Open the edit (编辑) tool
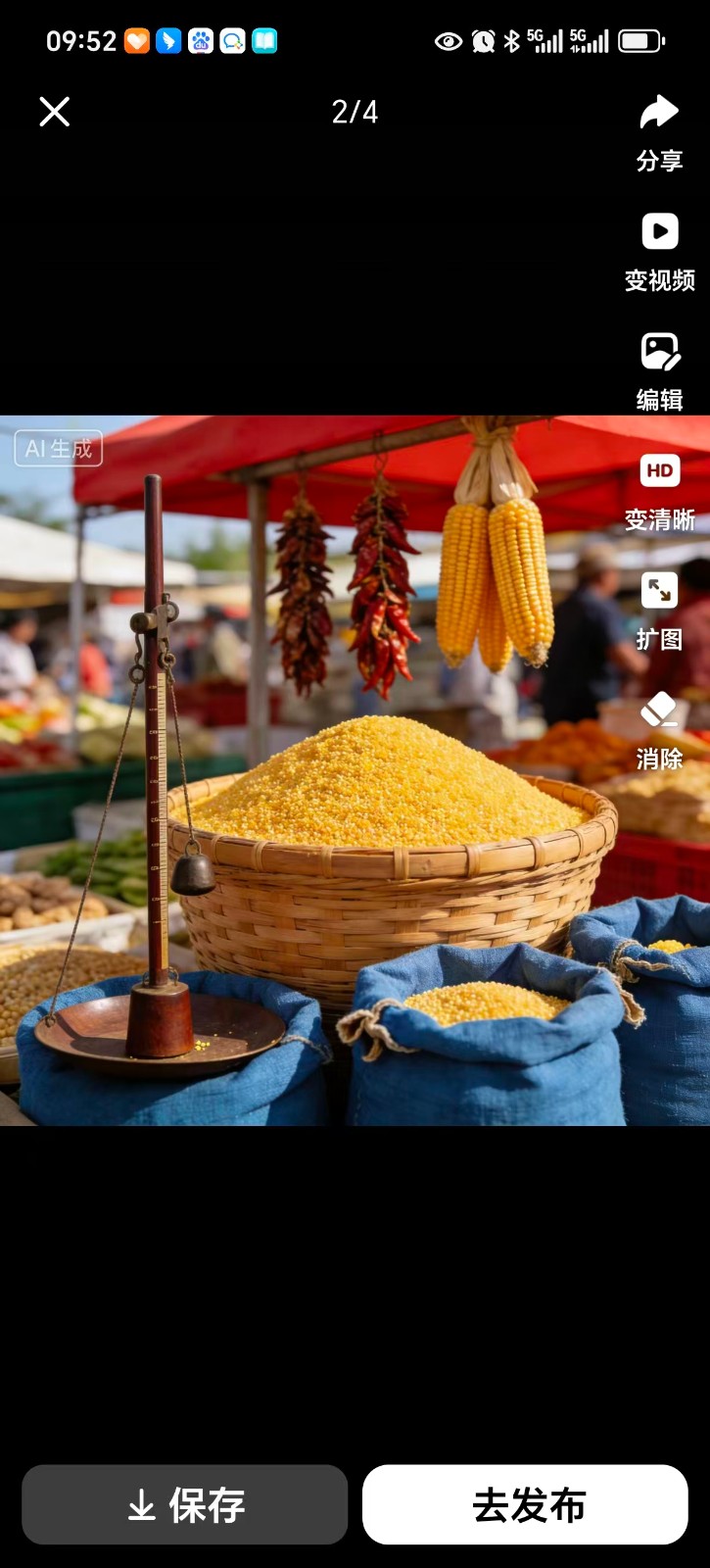710x1568 pixels. point(659,370)
